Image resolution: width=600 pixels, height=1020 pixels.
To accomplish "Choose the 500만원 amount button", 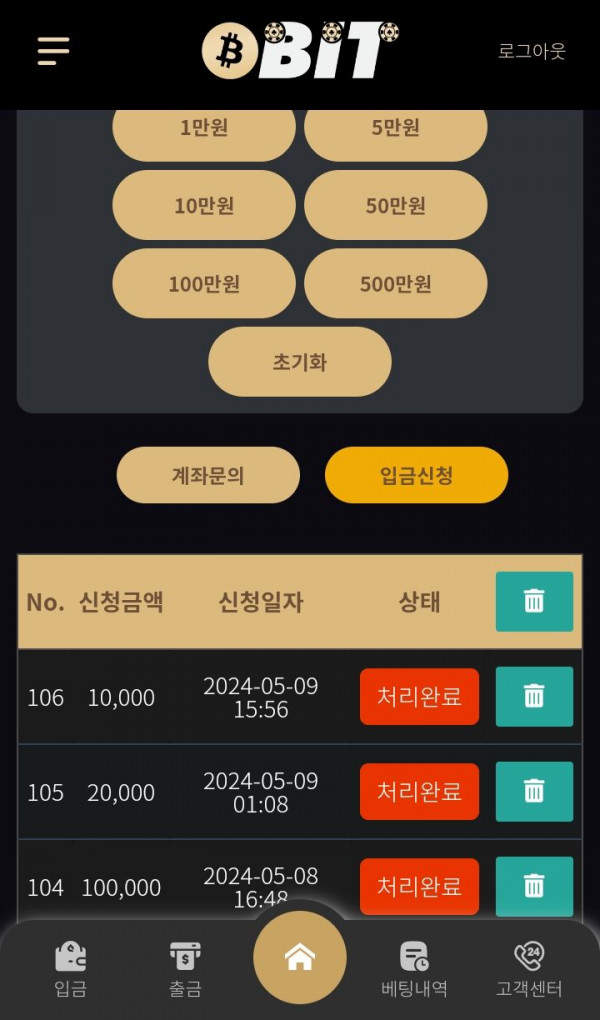I will [395, 283].
